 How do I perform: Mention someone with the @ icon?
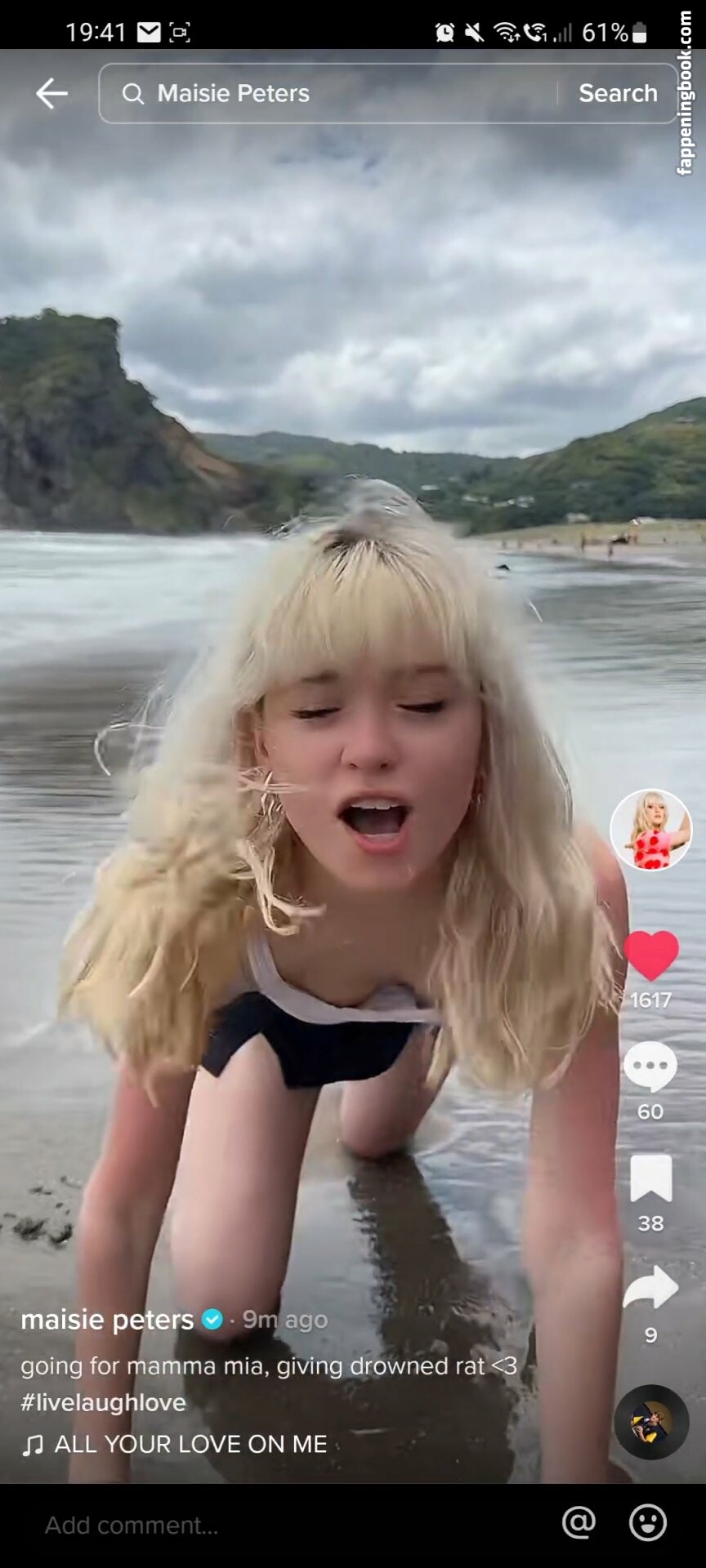(579, 1522)
